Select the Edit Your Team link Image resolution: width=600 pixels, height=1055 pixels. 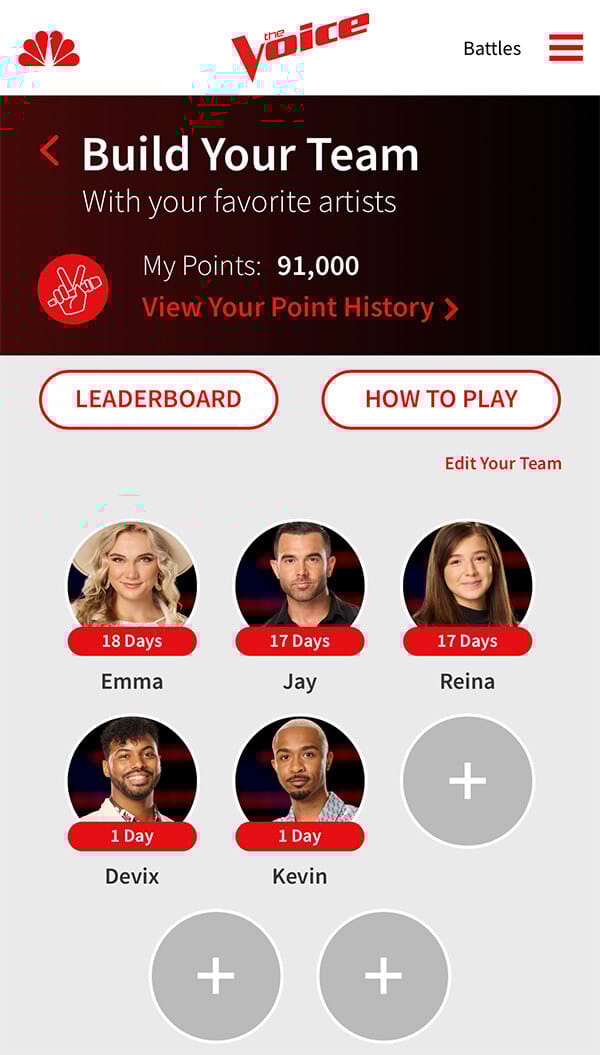coord(503,463)
